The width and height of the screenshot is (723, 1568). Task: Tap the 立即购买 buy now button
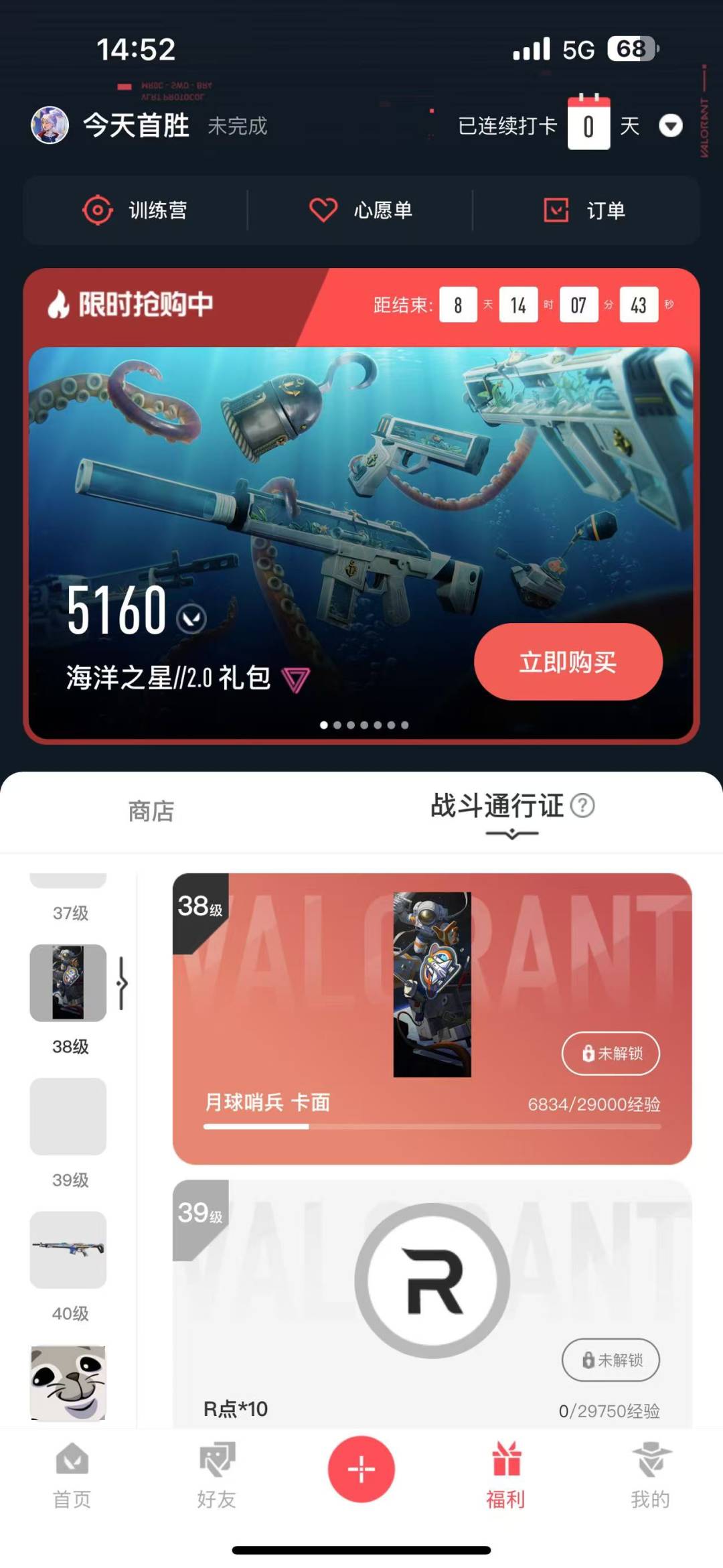point(568,662)
